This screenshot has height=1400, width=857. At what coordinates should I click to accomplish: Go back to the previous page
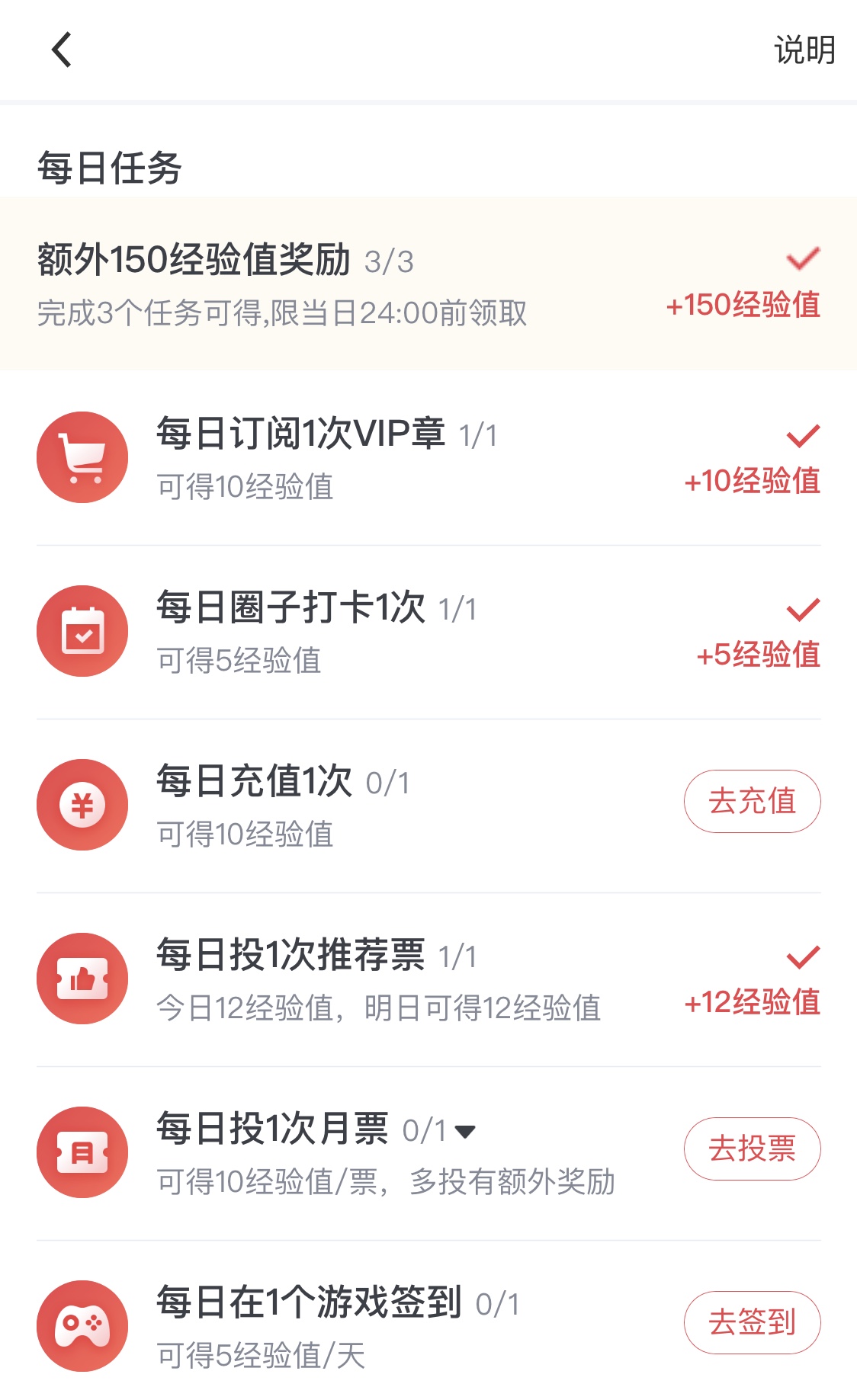pos(62,50)
